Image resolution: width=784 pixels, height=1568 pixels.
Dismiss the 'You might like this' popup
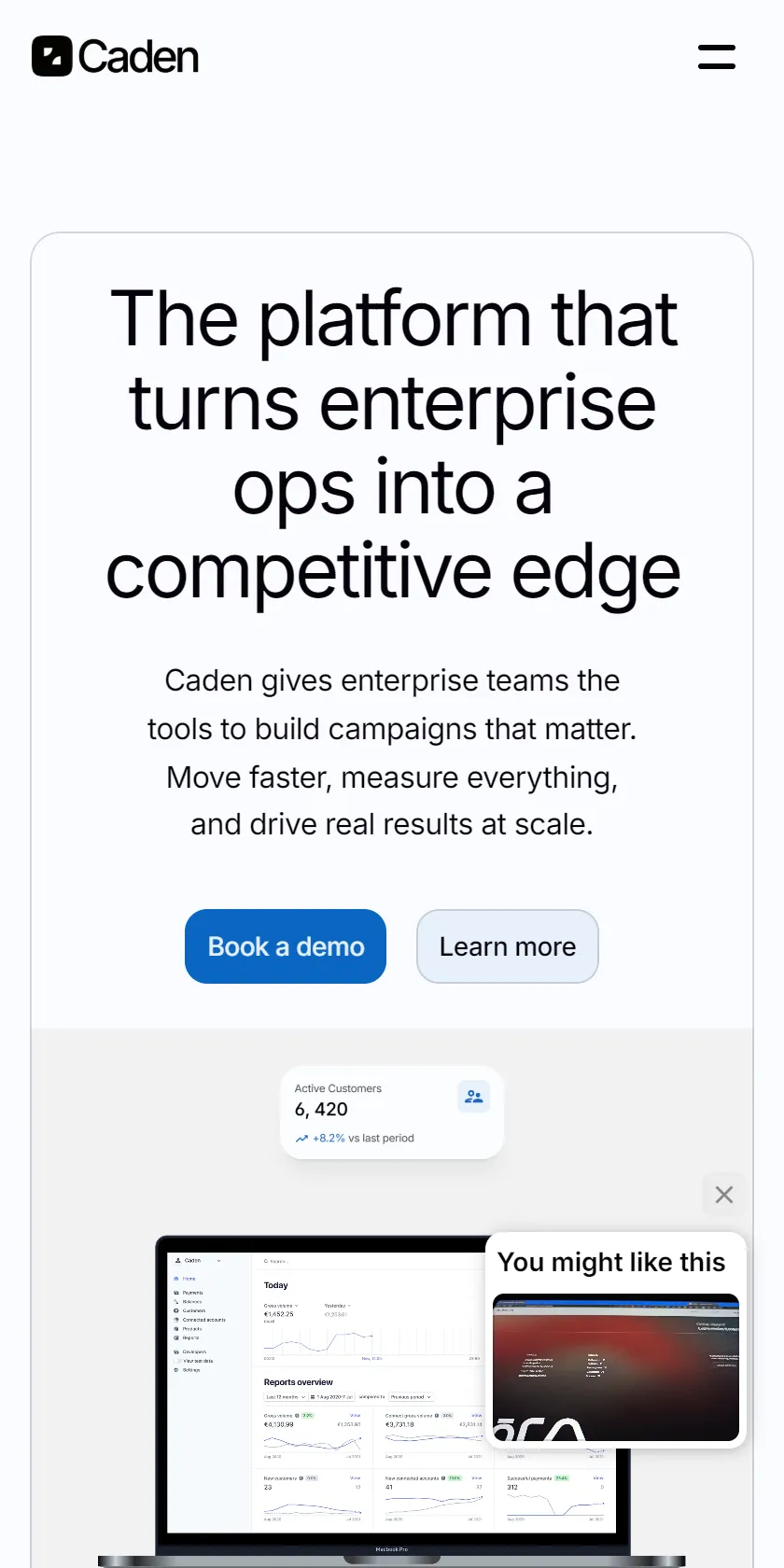(724, 1195)
